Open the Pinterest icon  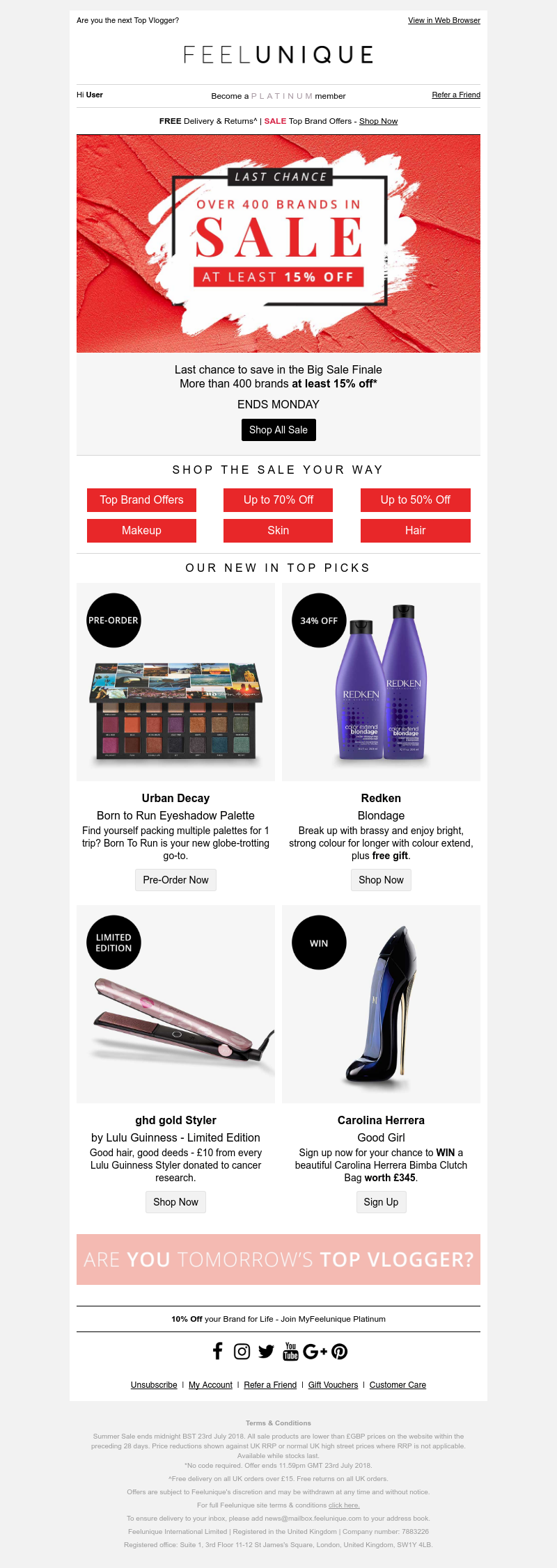click(340, 1351)
